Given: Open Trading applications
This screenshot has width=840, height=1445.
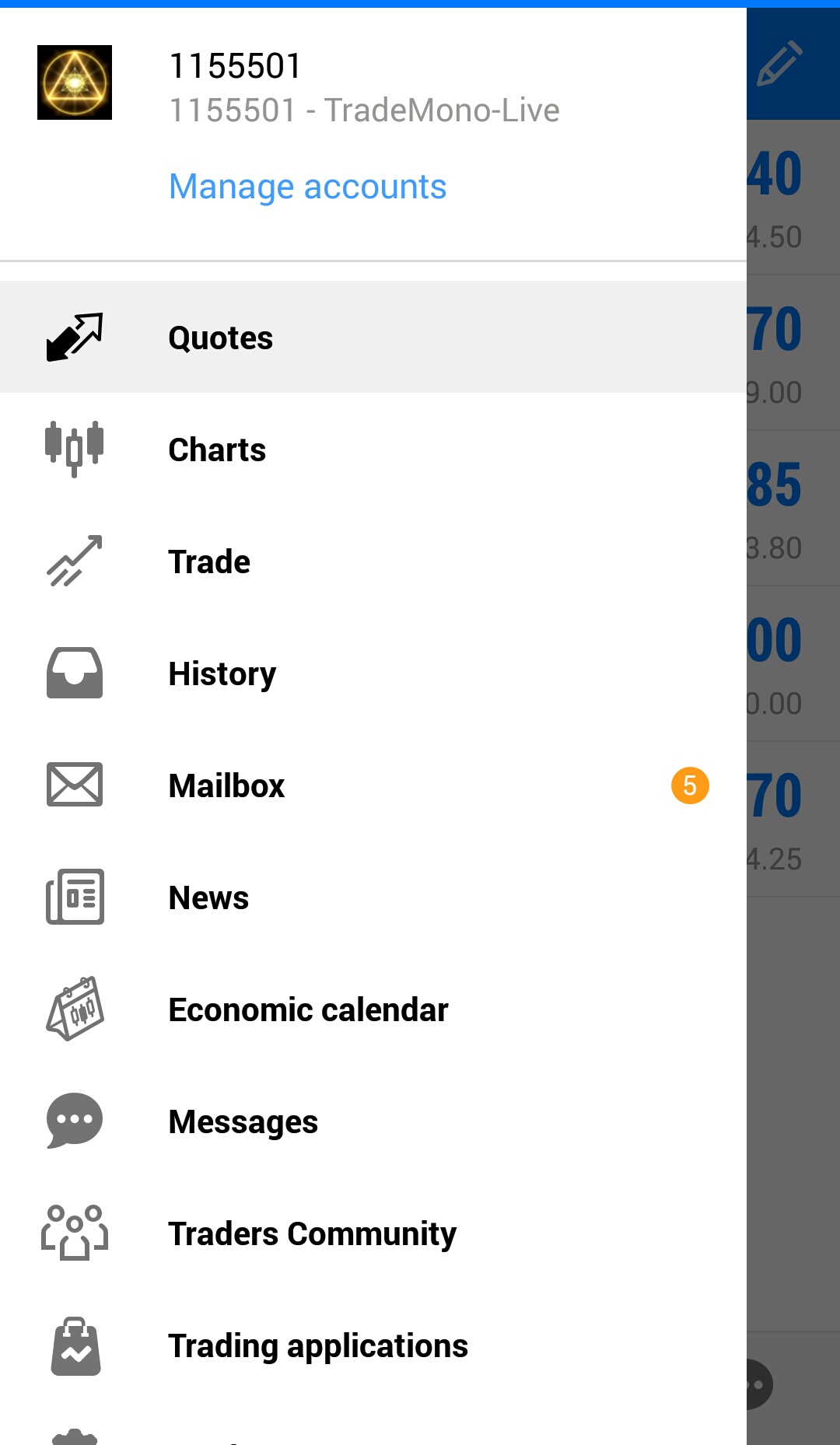Looking at the screenshot, I should pyautogui.click(x=373, y=1345).
